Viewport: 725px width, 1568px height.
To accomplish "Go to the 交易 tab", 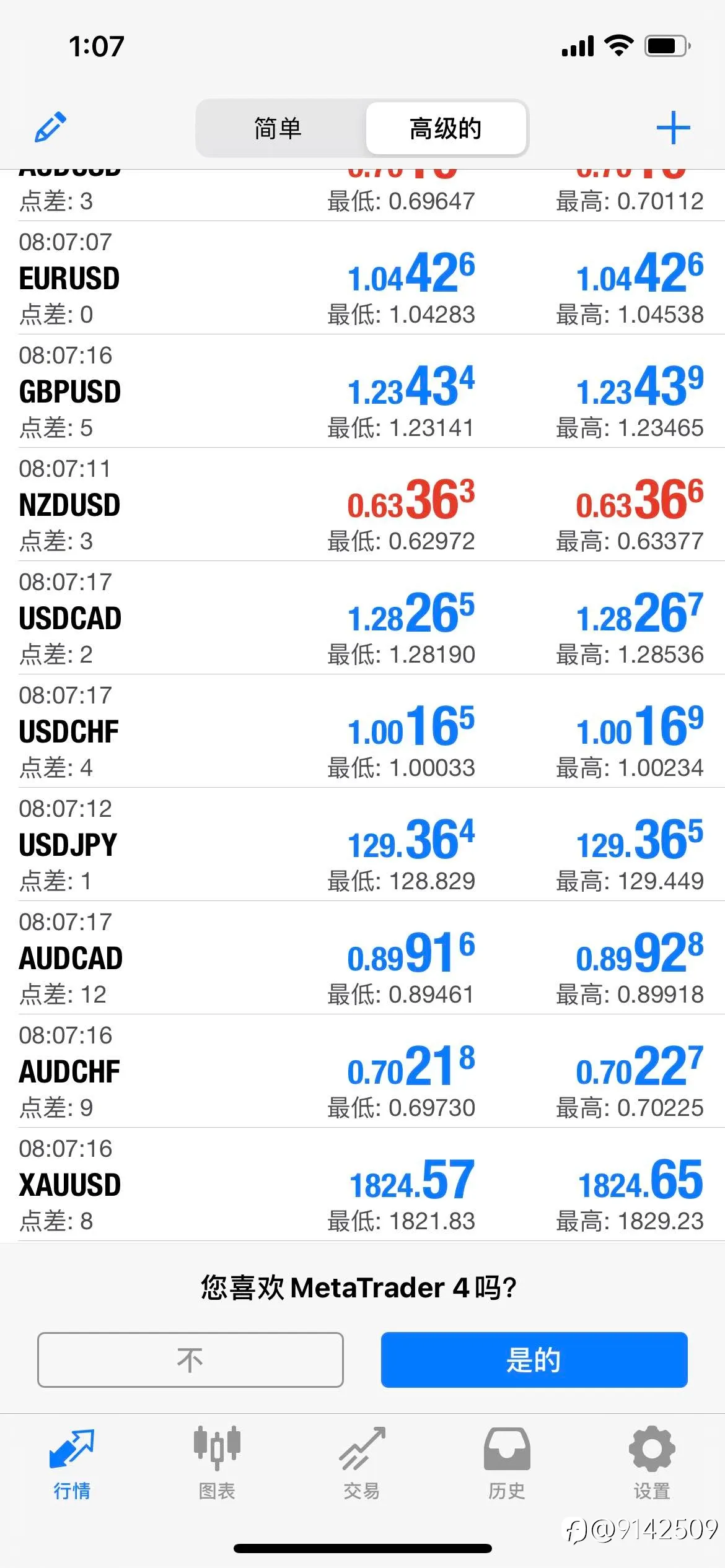I will (x=362, y=1464).
